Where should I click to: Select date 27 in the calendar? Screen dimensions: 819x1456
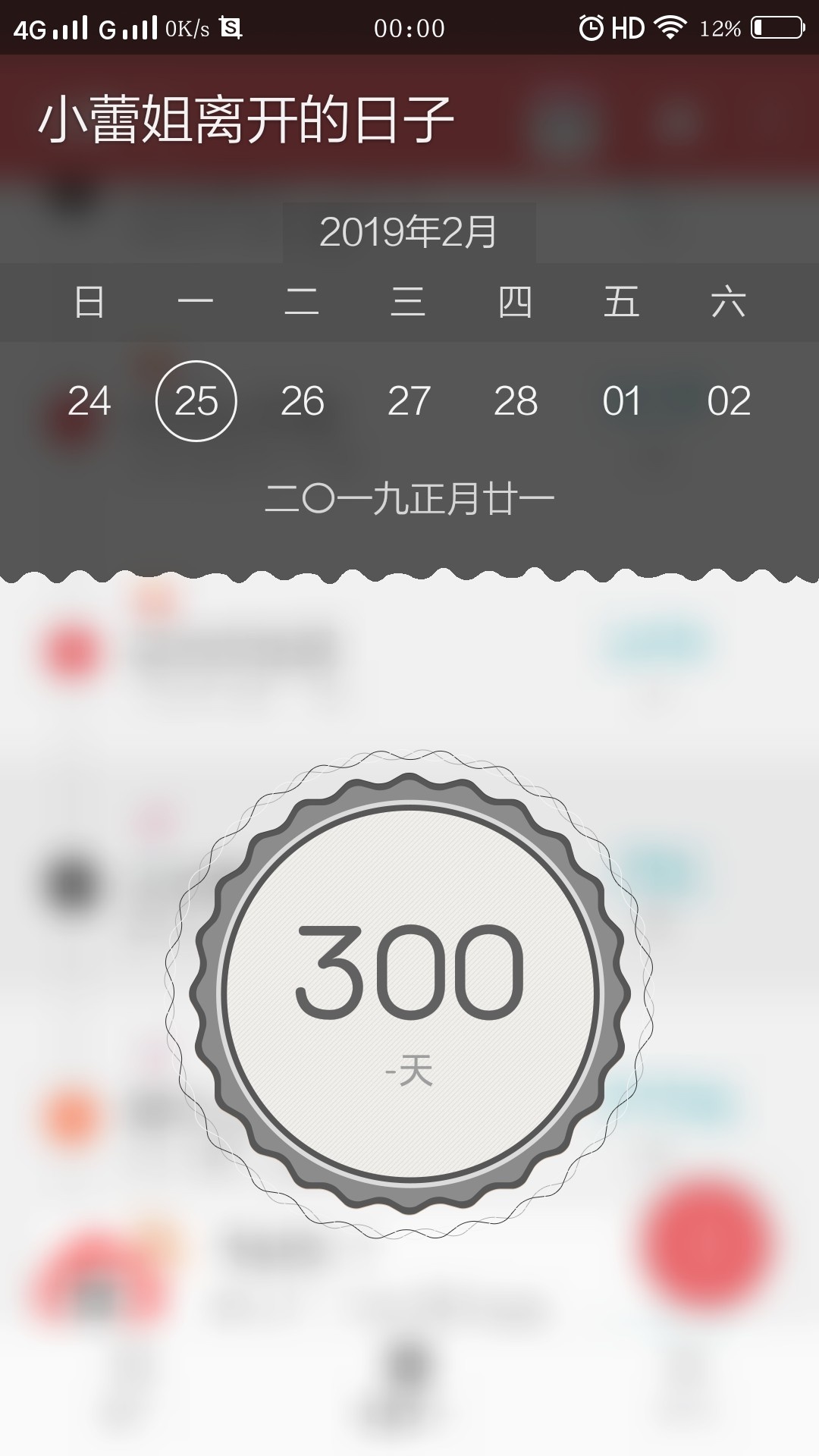409,401
